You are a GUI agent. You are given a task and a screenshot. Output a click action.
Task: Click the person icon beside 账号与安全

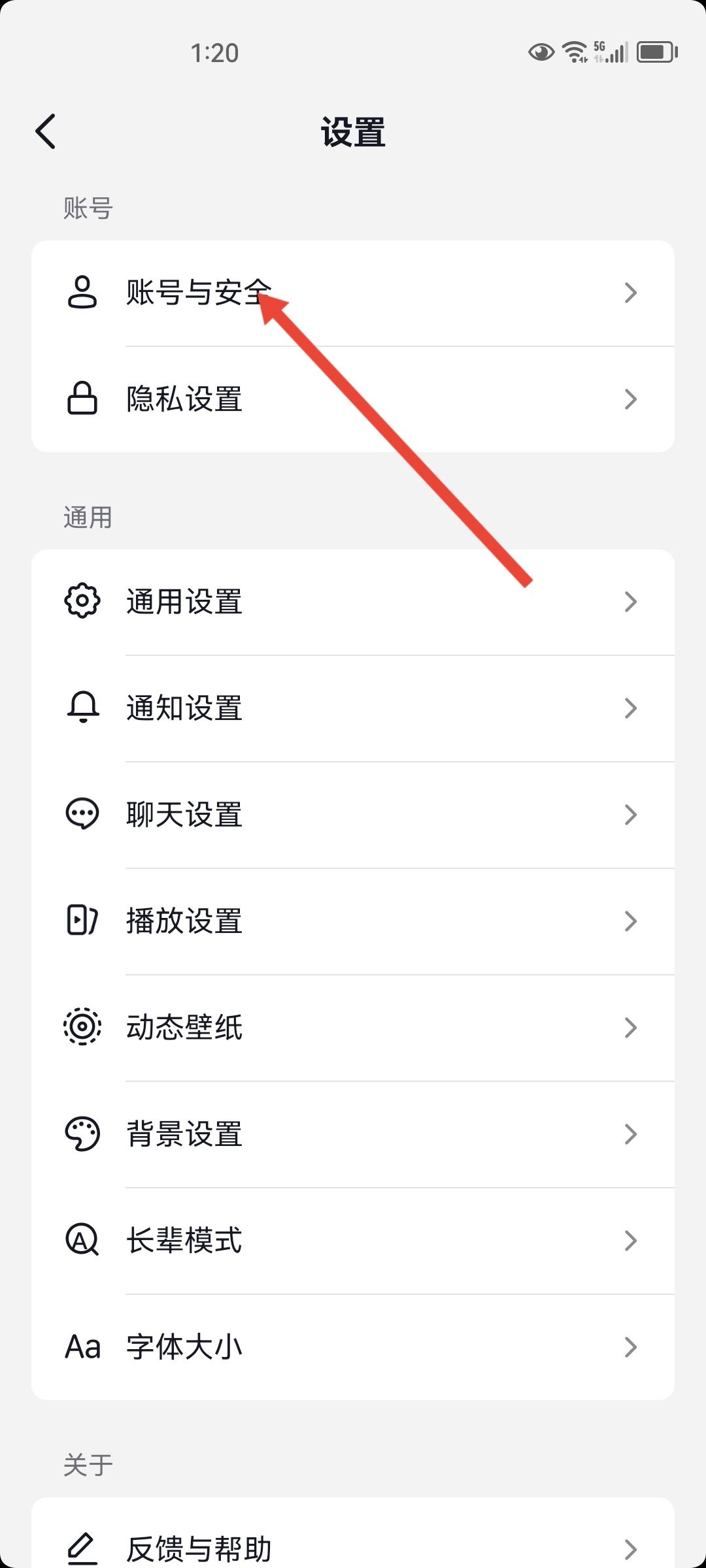(82, 293)
